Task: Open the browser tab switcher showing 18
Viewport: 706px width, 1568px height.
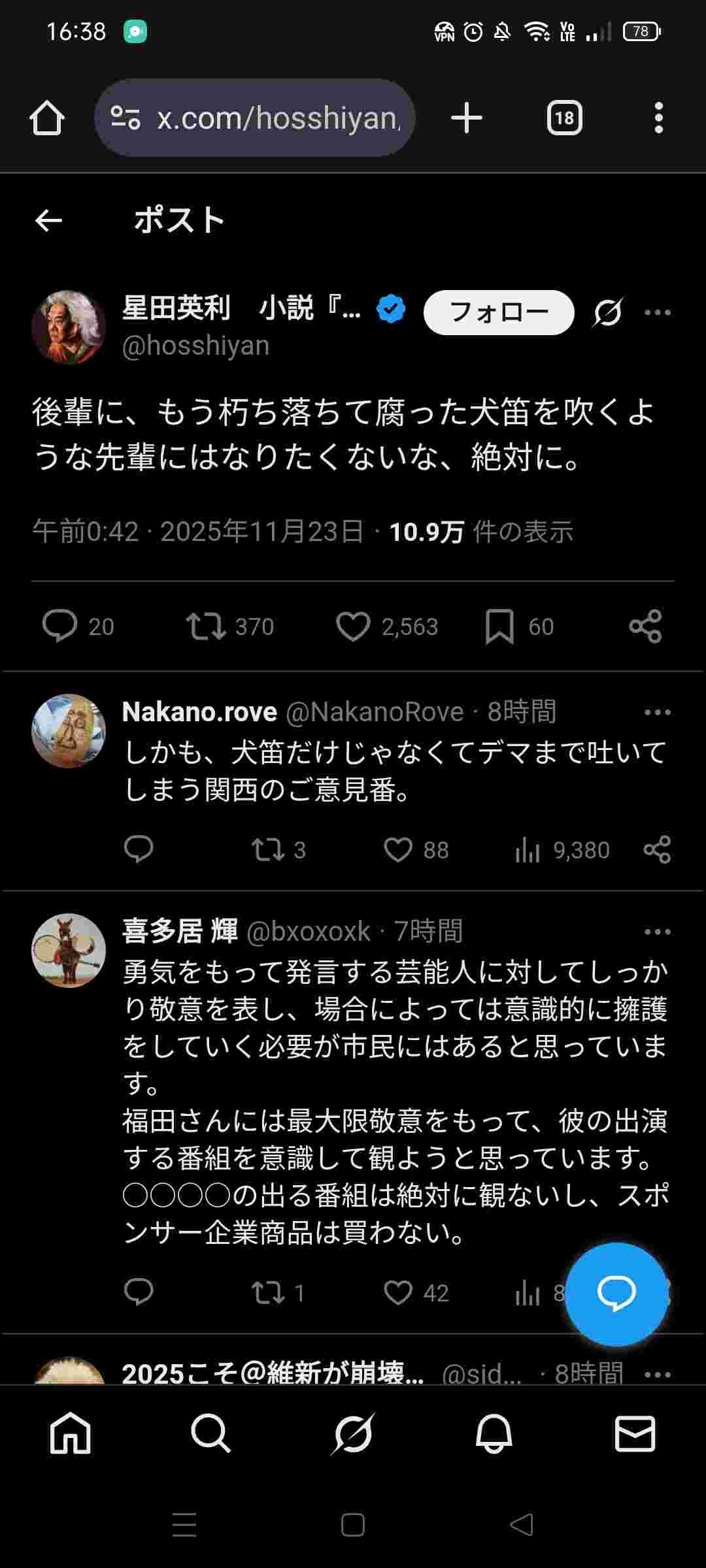Action: coord(564,118)
